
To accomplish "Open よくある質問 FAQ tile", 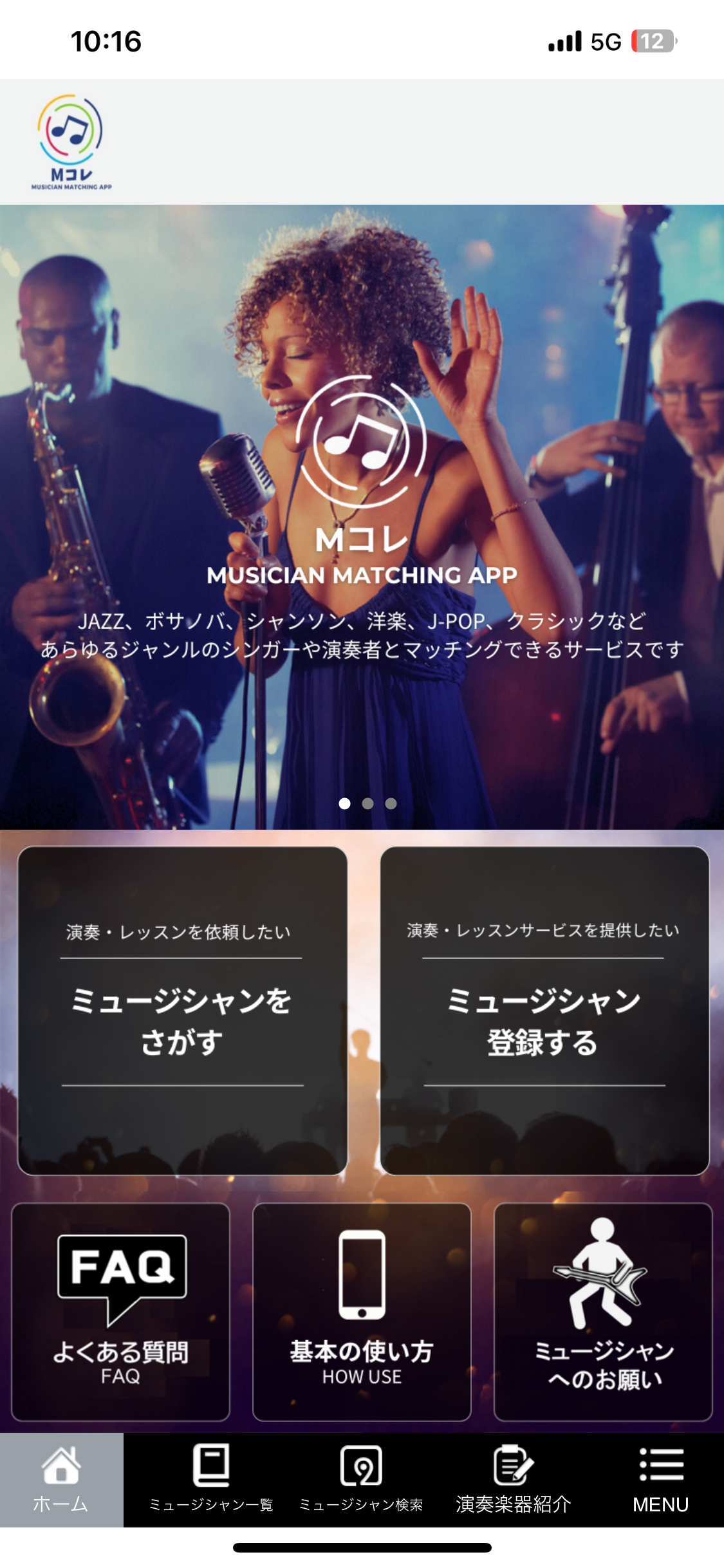I will [x=121, y=1311].
